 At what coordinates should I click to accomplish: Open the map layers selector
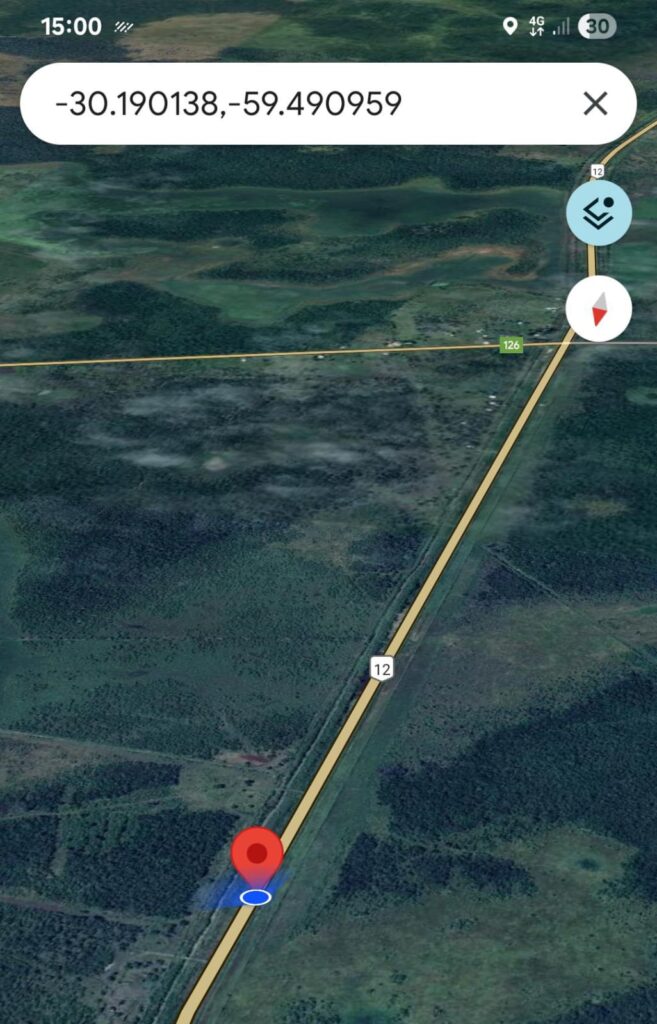click(598, 213)
